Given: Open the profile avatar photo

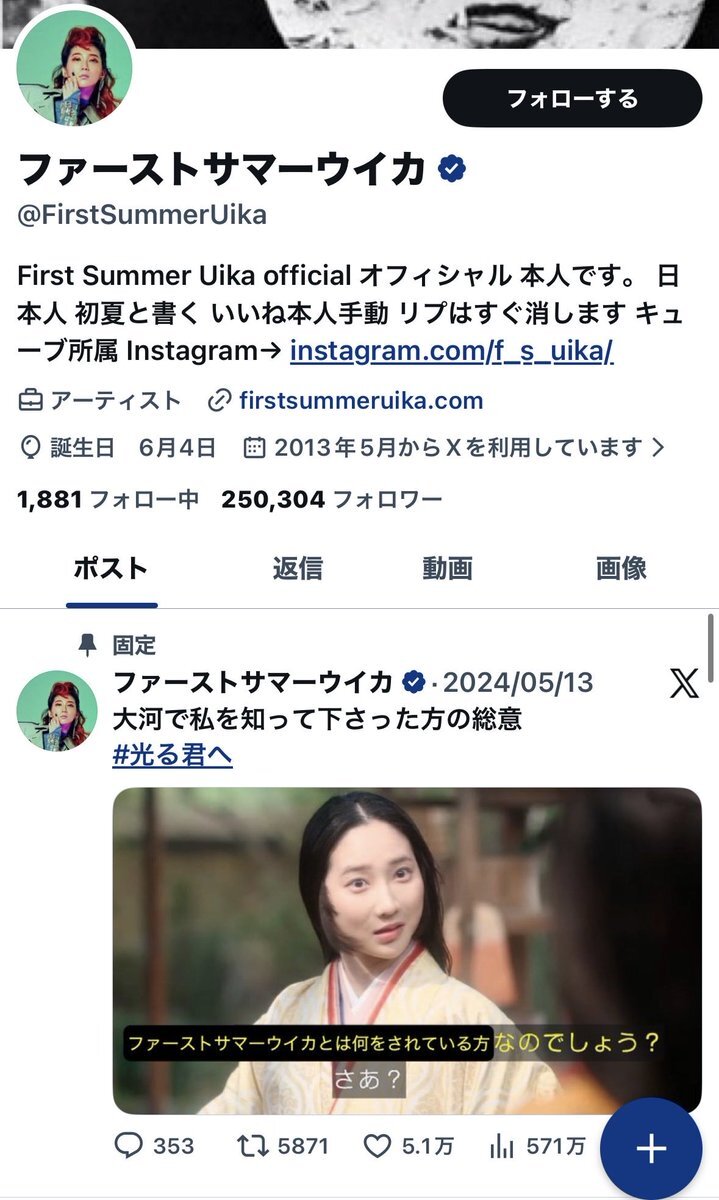Looking at the screenshot, I should [x=75, y=69].
